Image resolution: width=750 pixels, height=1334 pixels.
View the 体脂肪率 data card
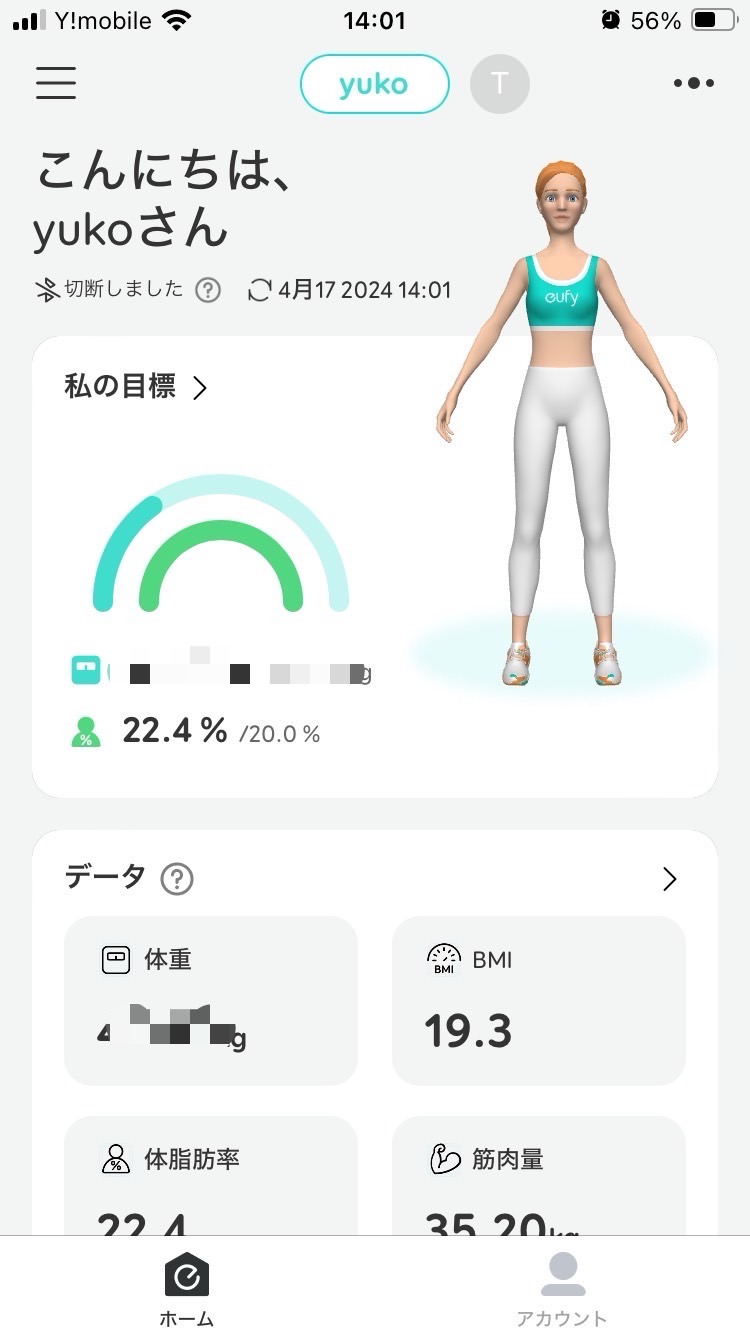(210, 1180)
